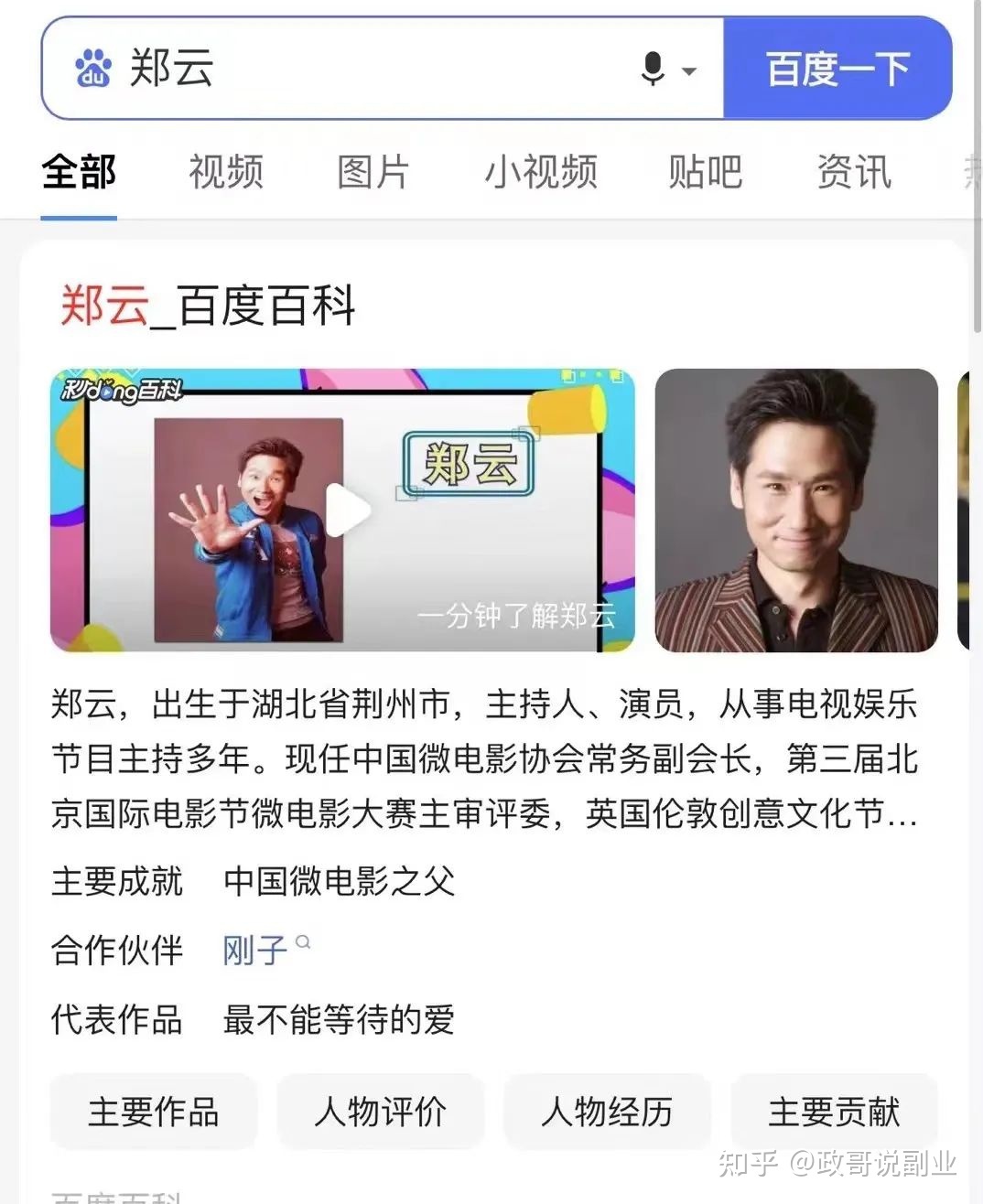Tap the search box containing 郑云
983x1204 pixels.
pyautogui.click(x=366, y=69)
